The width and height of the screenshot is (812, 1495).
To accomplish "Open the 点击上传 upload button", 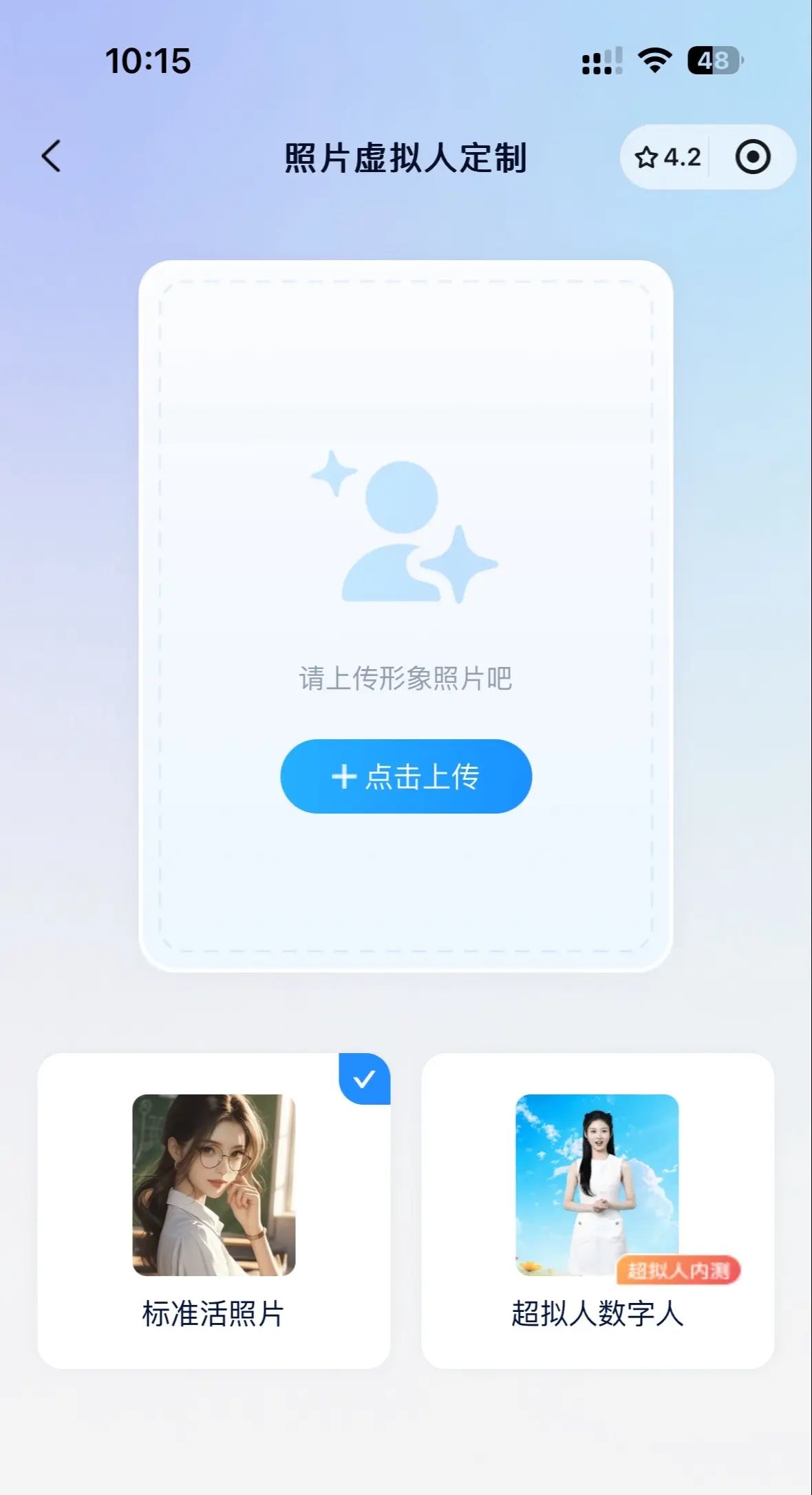I will click(x=405, y=776).
